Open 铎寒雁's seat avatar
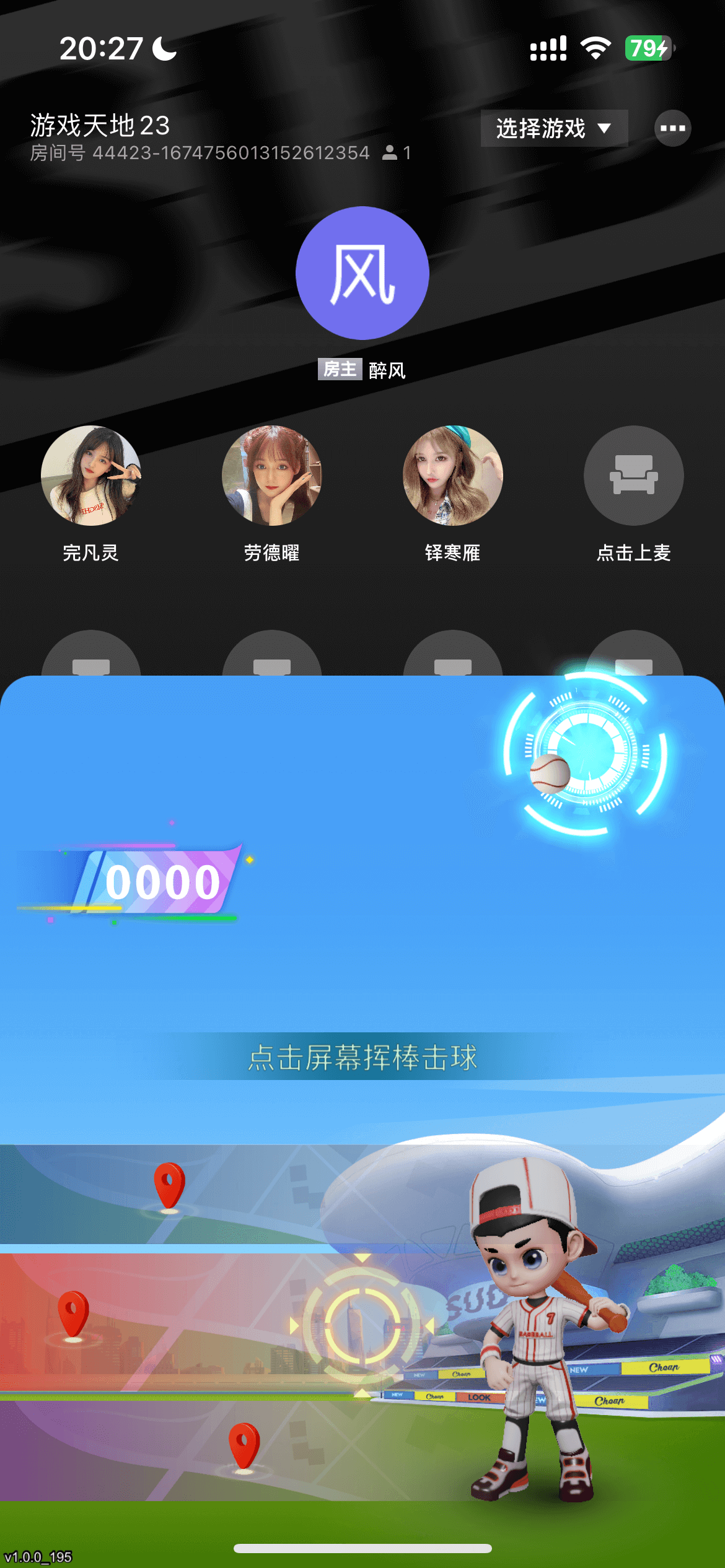The height and width of the screenshot is (1568, 725). [453, 476]
